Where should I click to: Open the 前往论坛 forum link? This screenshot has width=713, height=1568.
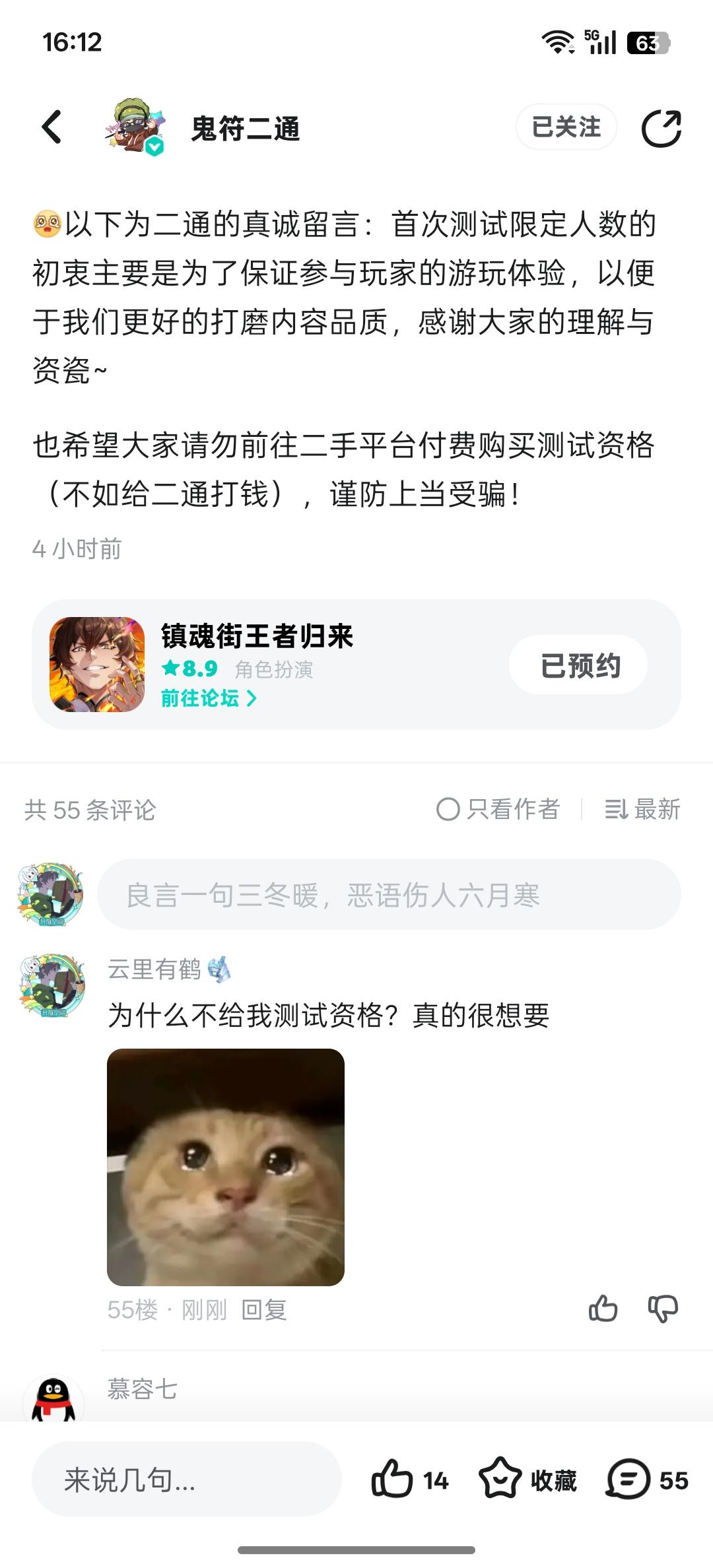pyautogui.click(x=209, y=698)
